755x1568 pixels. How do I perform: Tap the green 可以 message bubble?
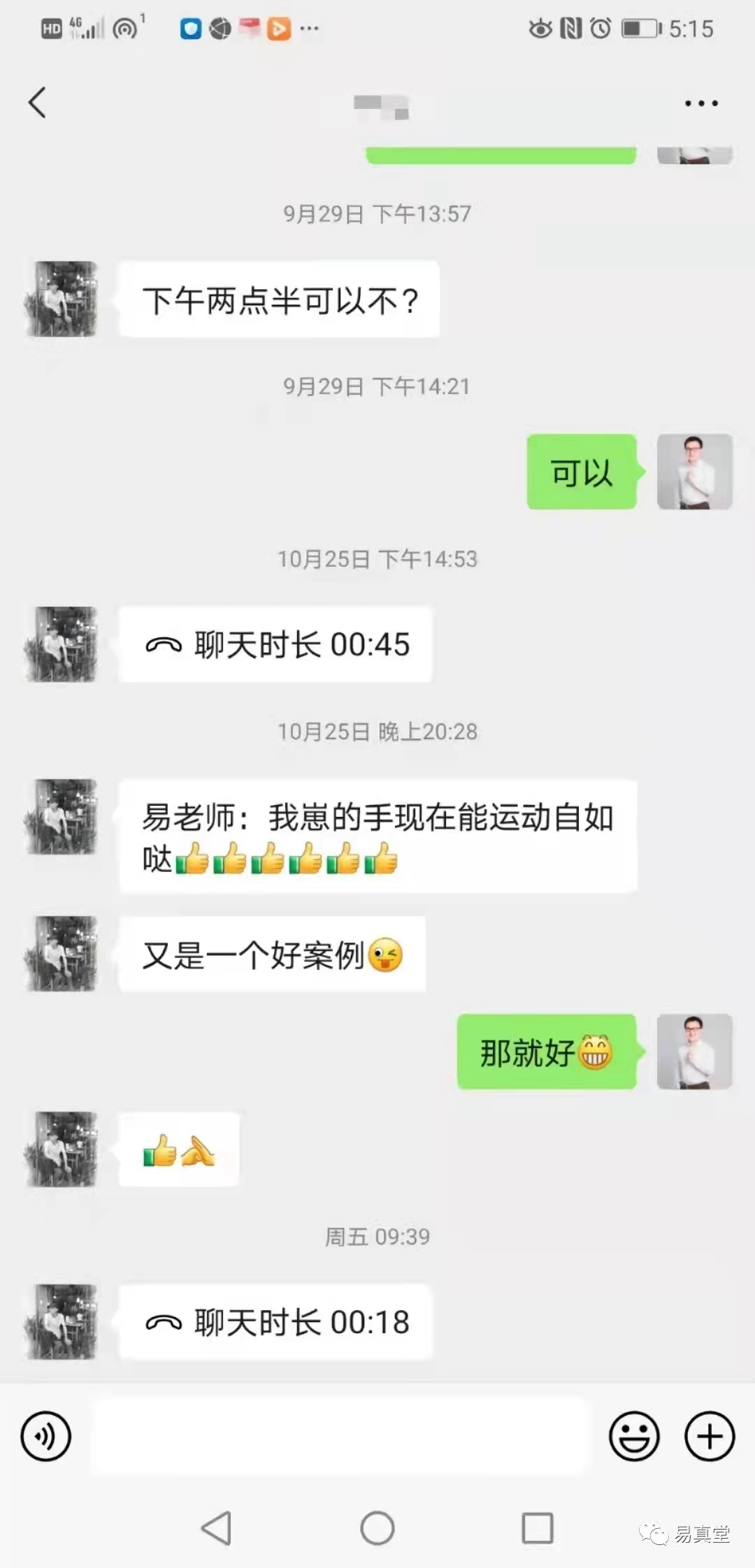[580, 473]
